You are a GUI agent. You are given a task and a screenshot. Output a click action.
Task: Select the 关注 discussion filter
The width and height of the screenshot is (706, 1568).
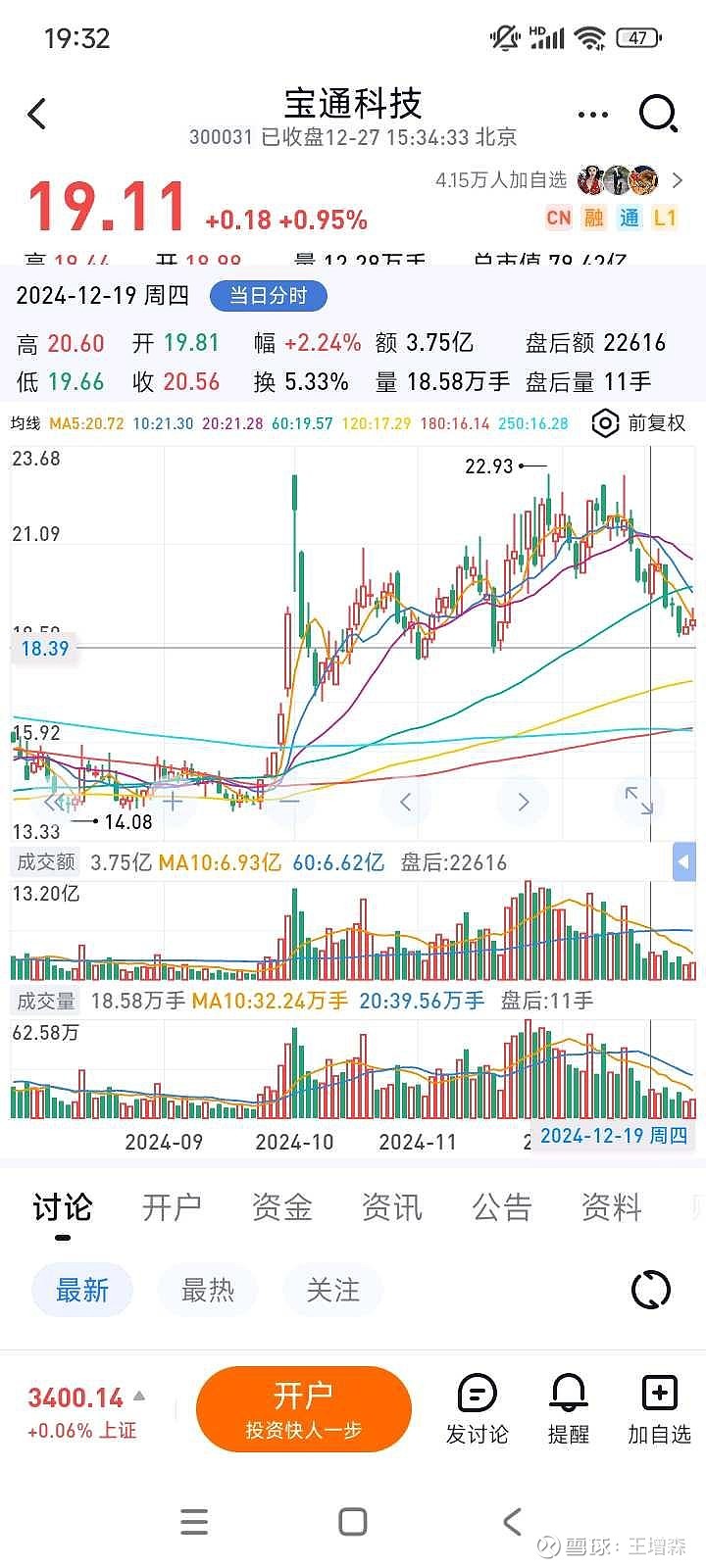[332, 1290]
